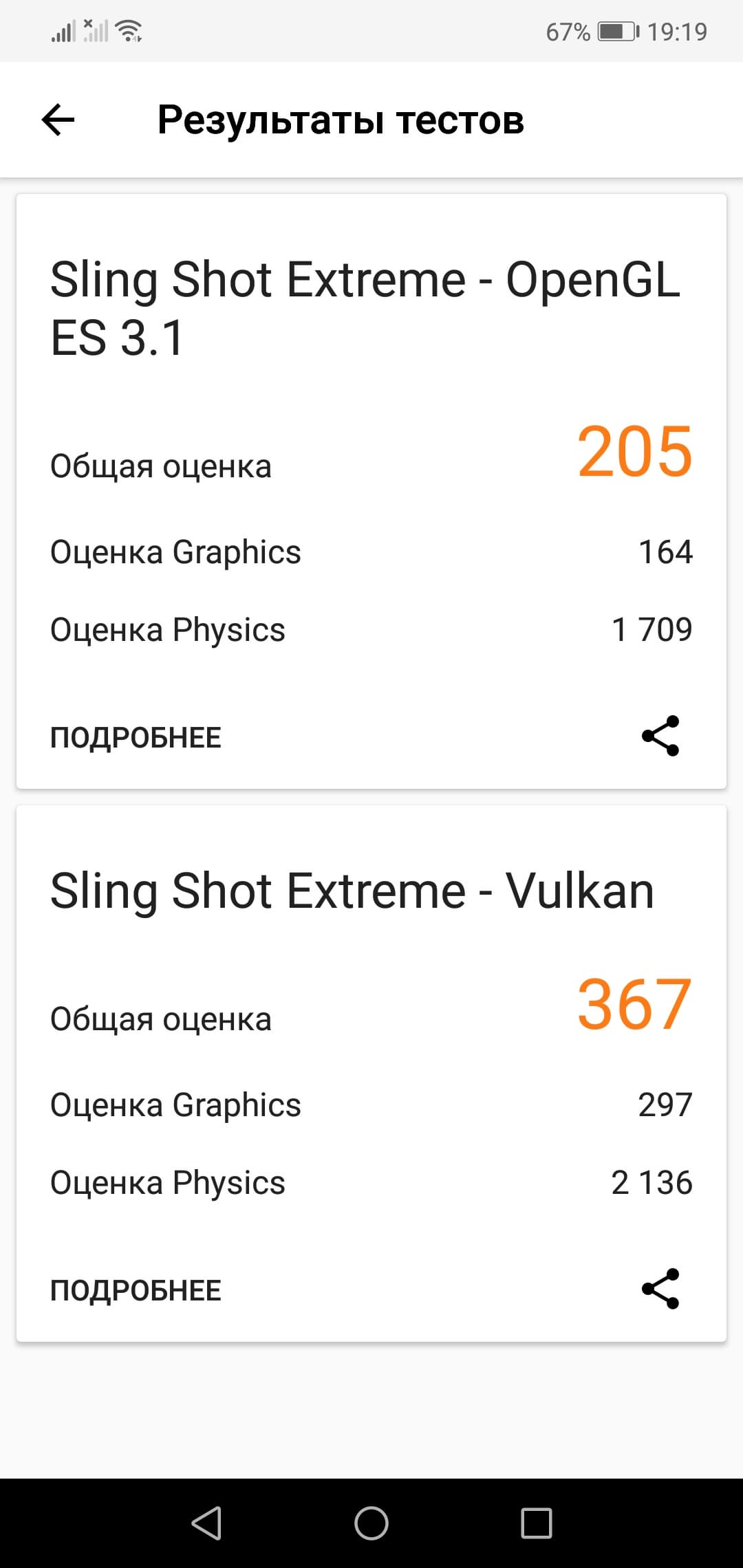Tap the system home button
The image size is (743, 1568).
[x=371, y=1523]
